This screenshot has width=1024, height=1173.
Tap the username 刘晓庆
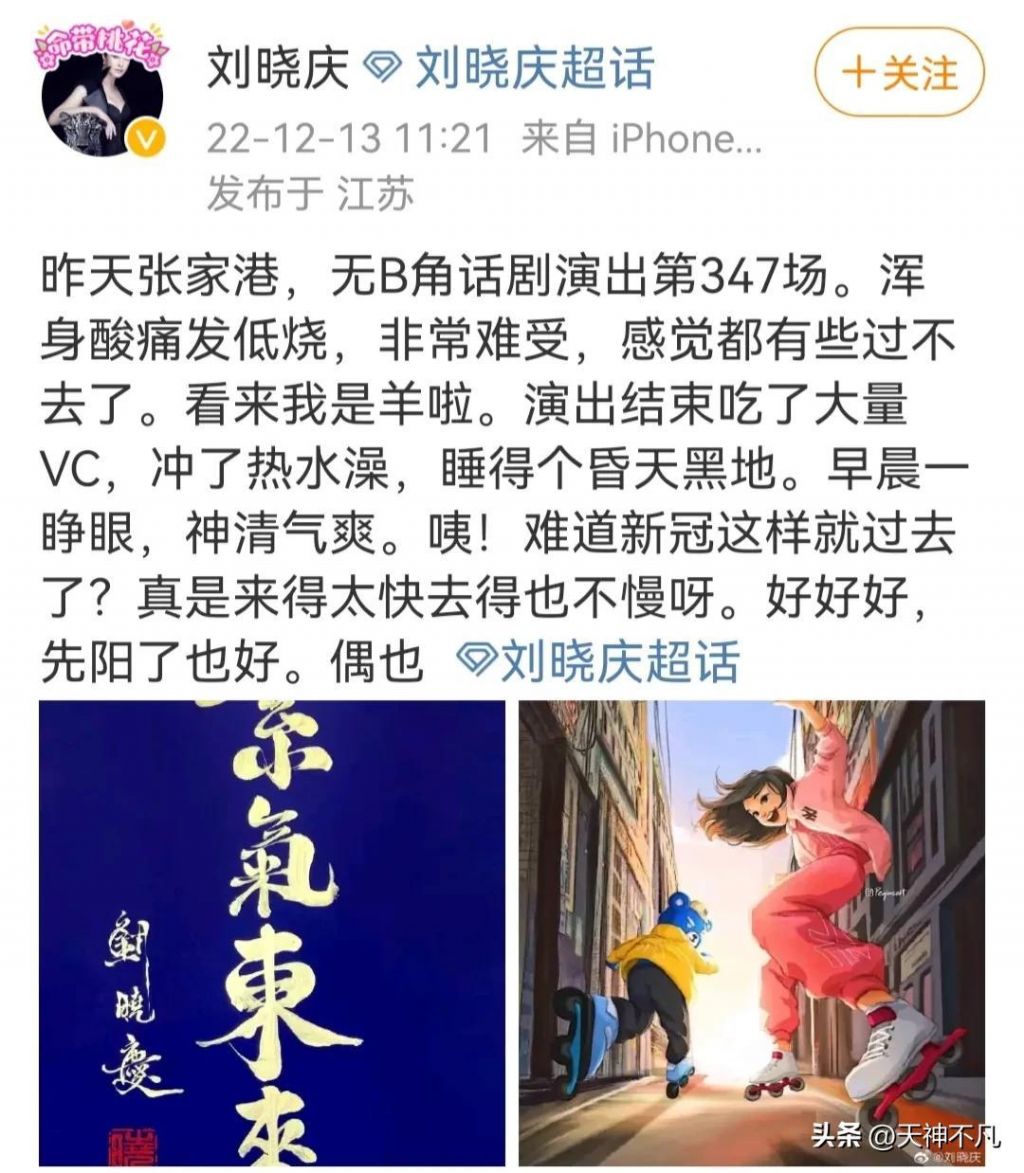(x=278, y=69)
